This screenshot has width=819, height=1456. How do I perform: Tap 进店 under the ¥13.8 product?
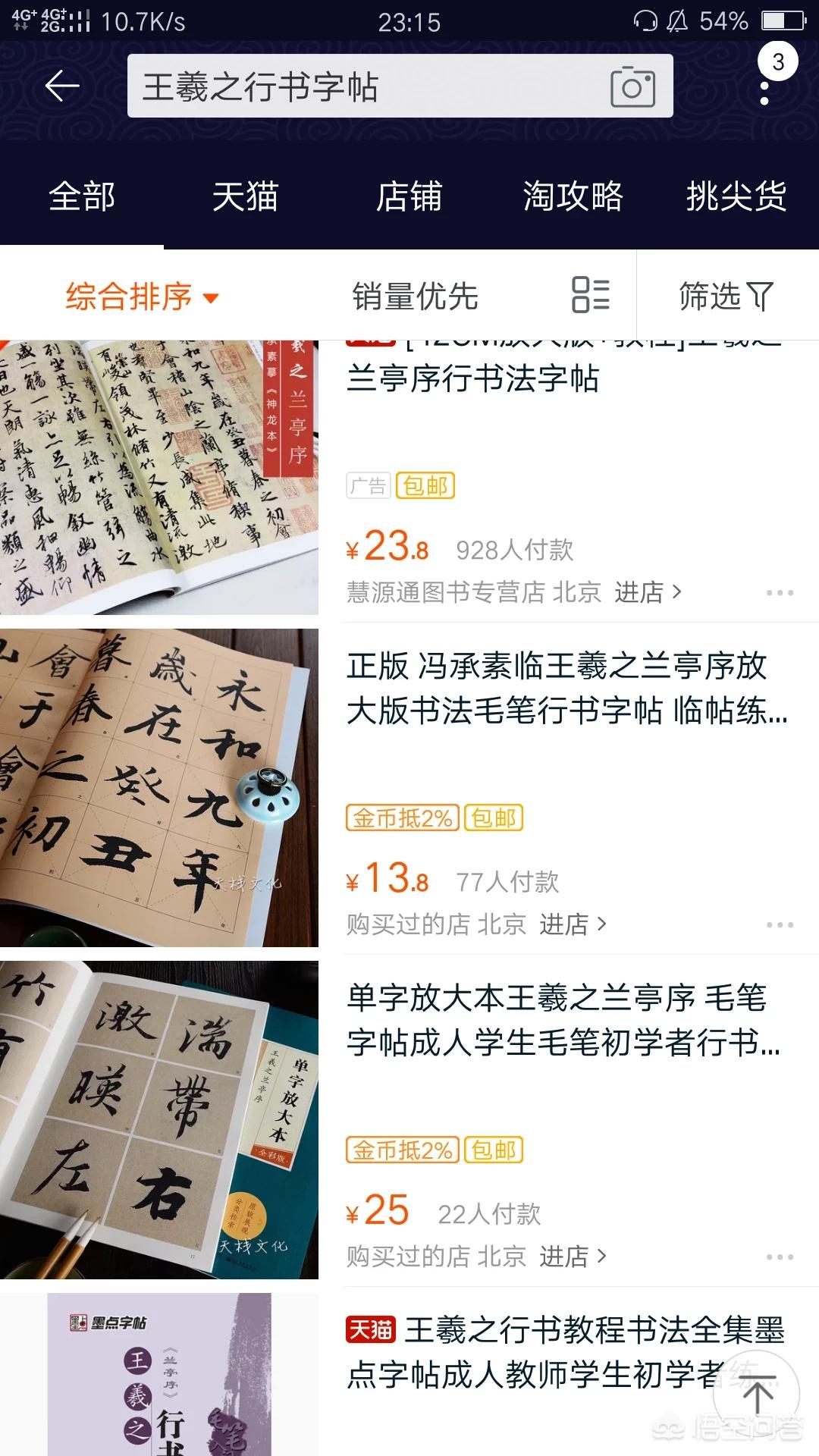coord(573,924)
